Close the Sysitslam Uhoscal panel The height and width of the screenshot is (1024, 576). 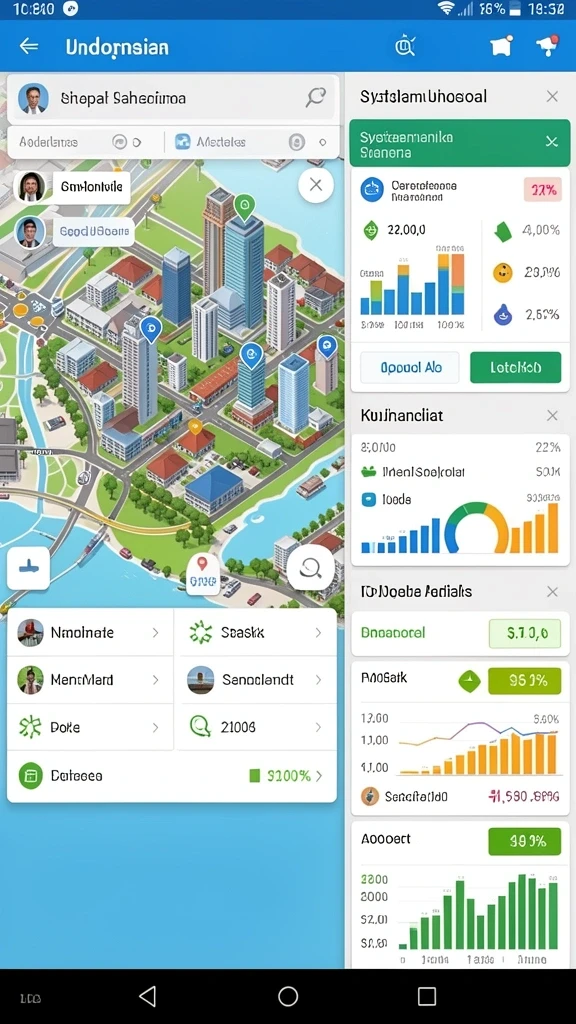coord(552,97)
